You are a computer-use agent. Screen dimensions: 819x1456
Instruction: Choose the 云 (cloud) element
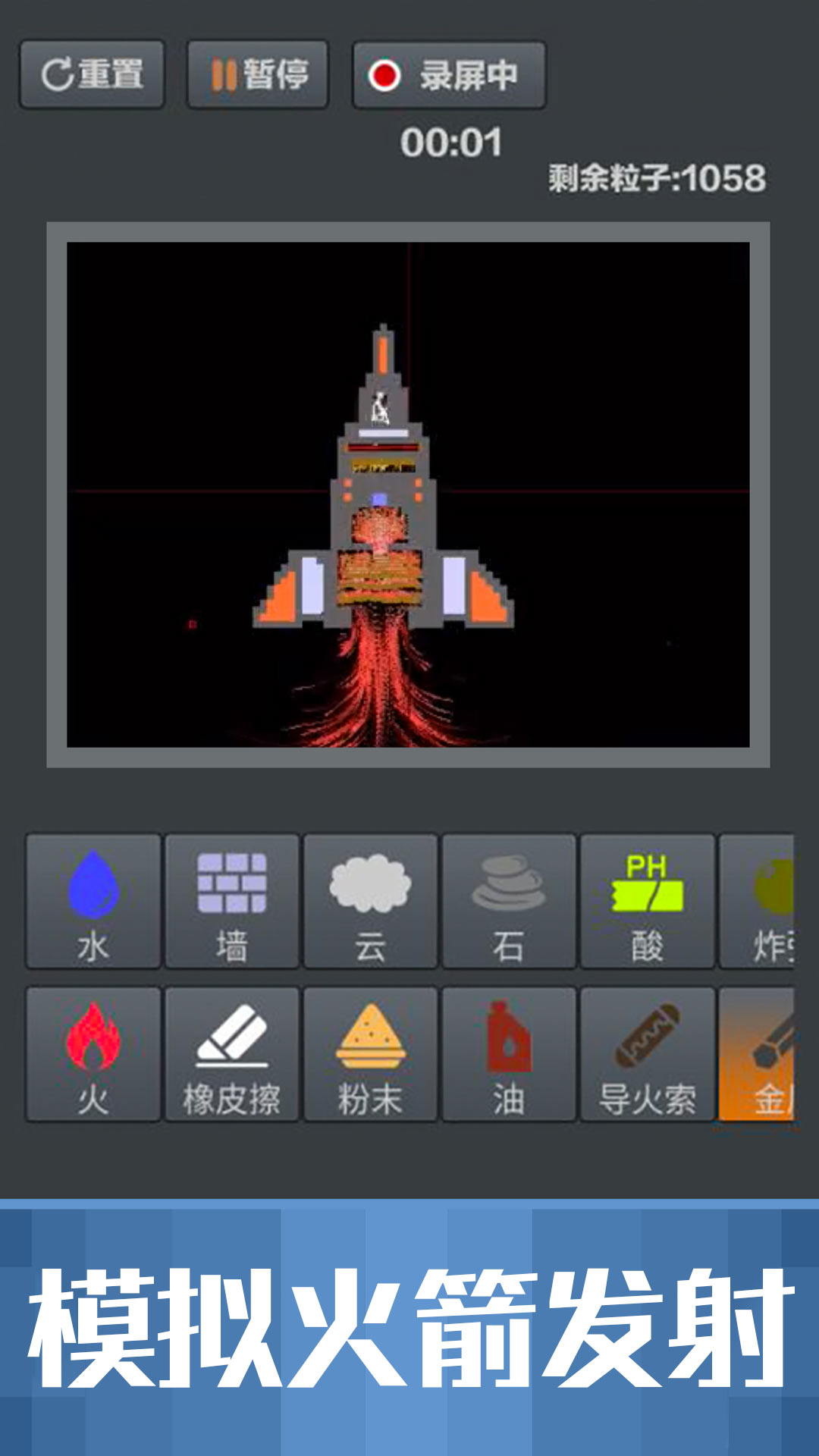pyautogui.click(x=370, y=902)
